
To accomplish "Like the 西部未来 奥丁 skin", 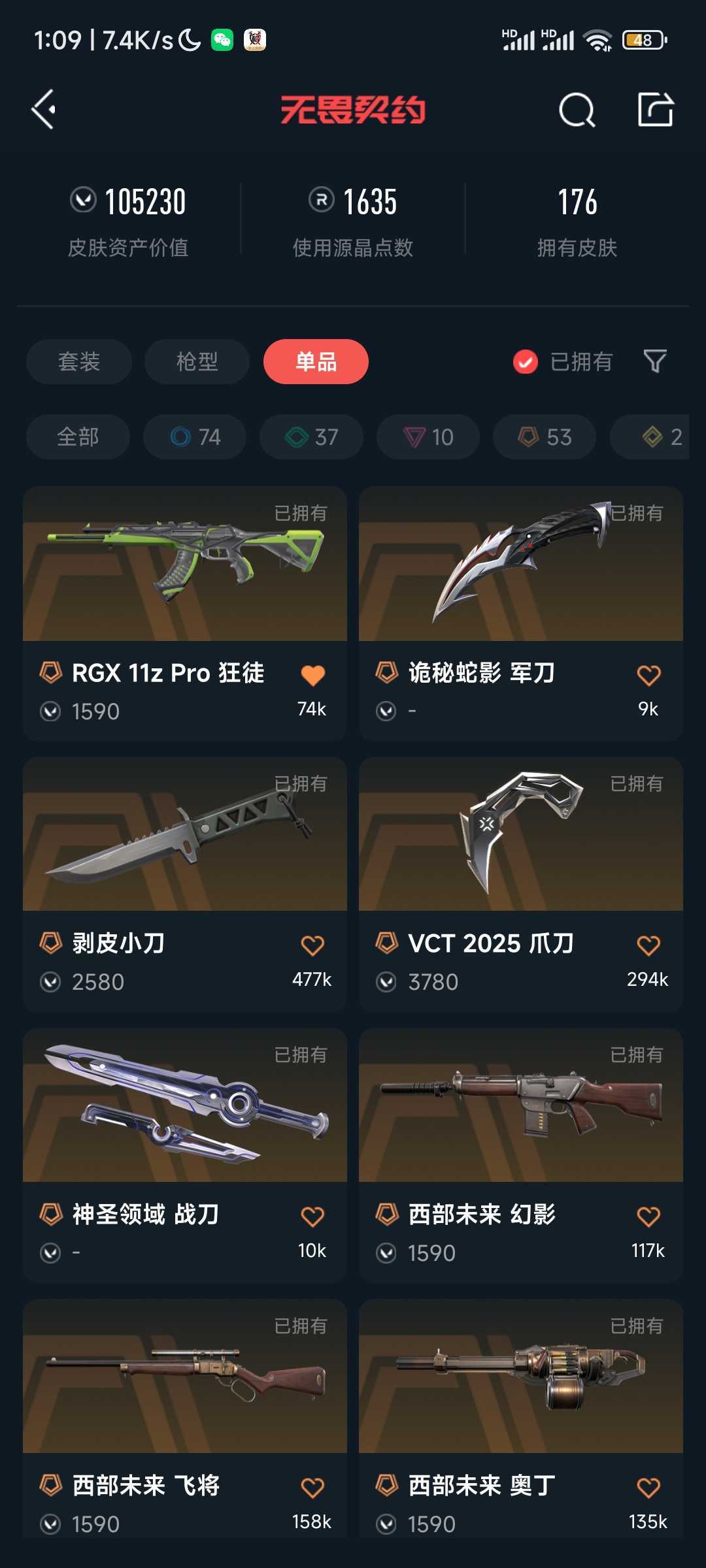I will (x=648, y=1488).
